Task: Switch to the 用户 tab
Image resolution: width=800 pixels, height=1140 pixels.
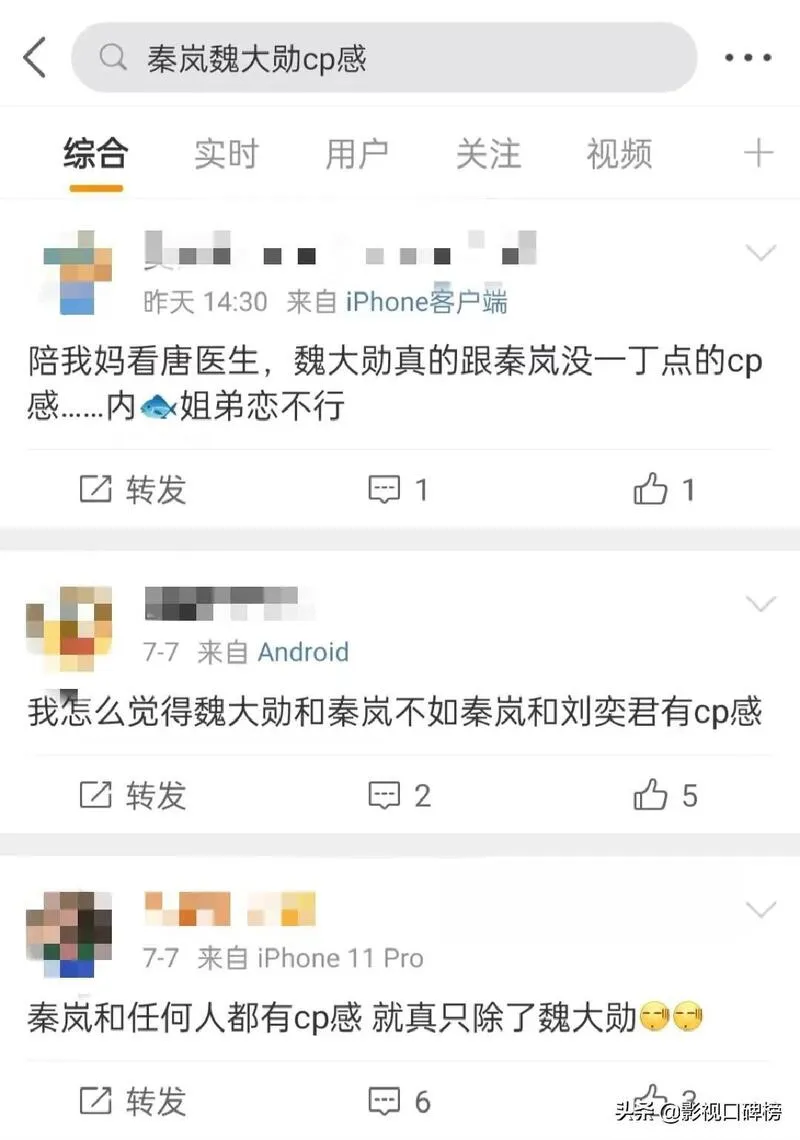Action: [x=357, y=154]
